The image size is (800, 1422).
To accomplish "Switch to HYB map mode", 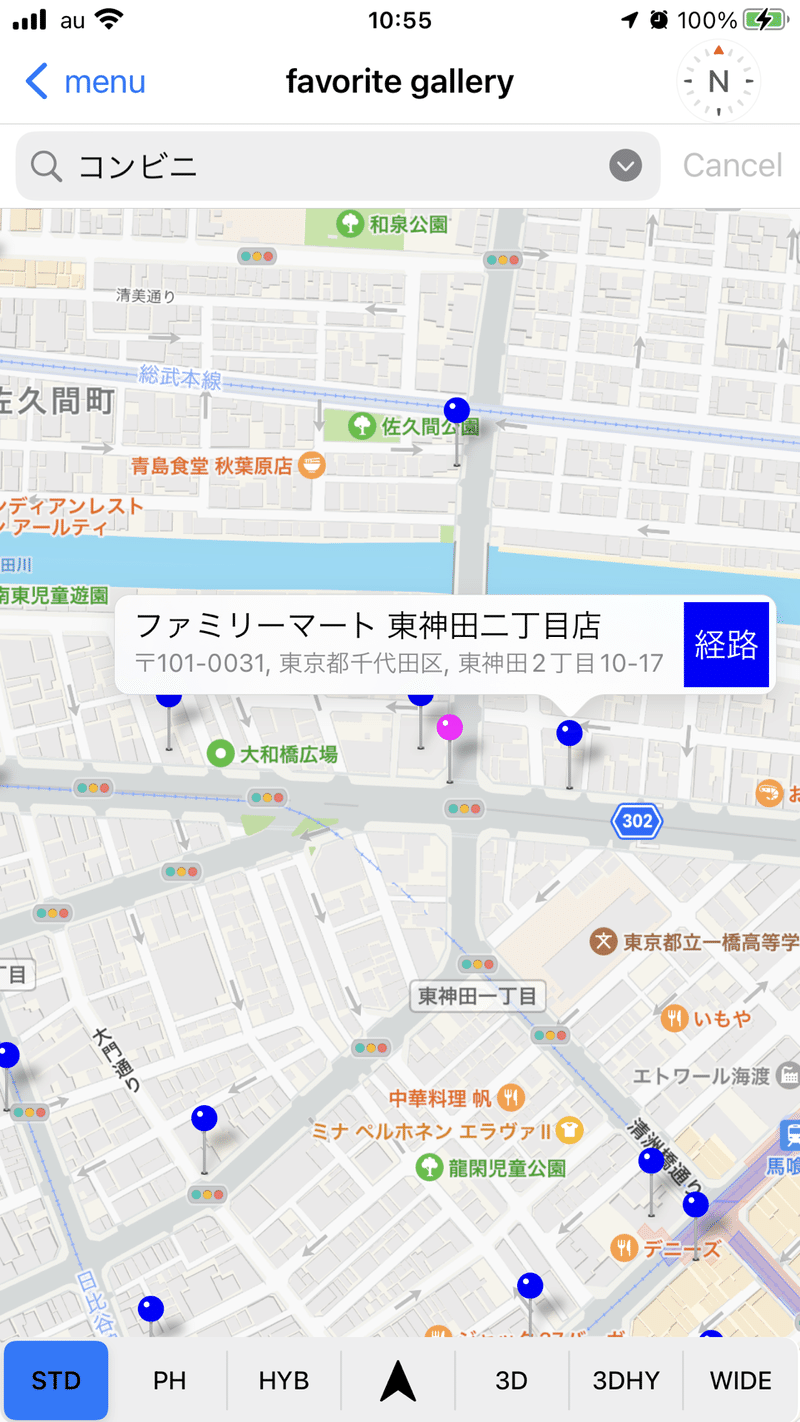I will tap(284, 1381).
